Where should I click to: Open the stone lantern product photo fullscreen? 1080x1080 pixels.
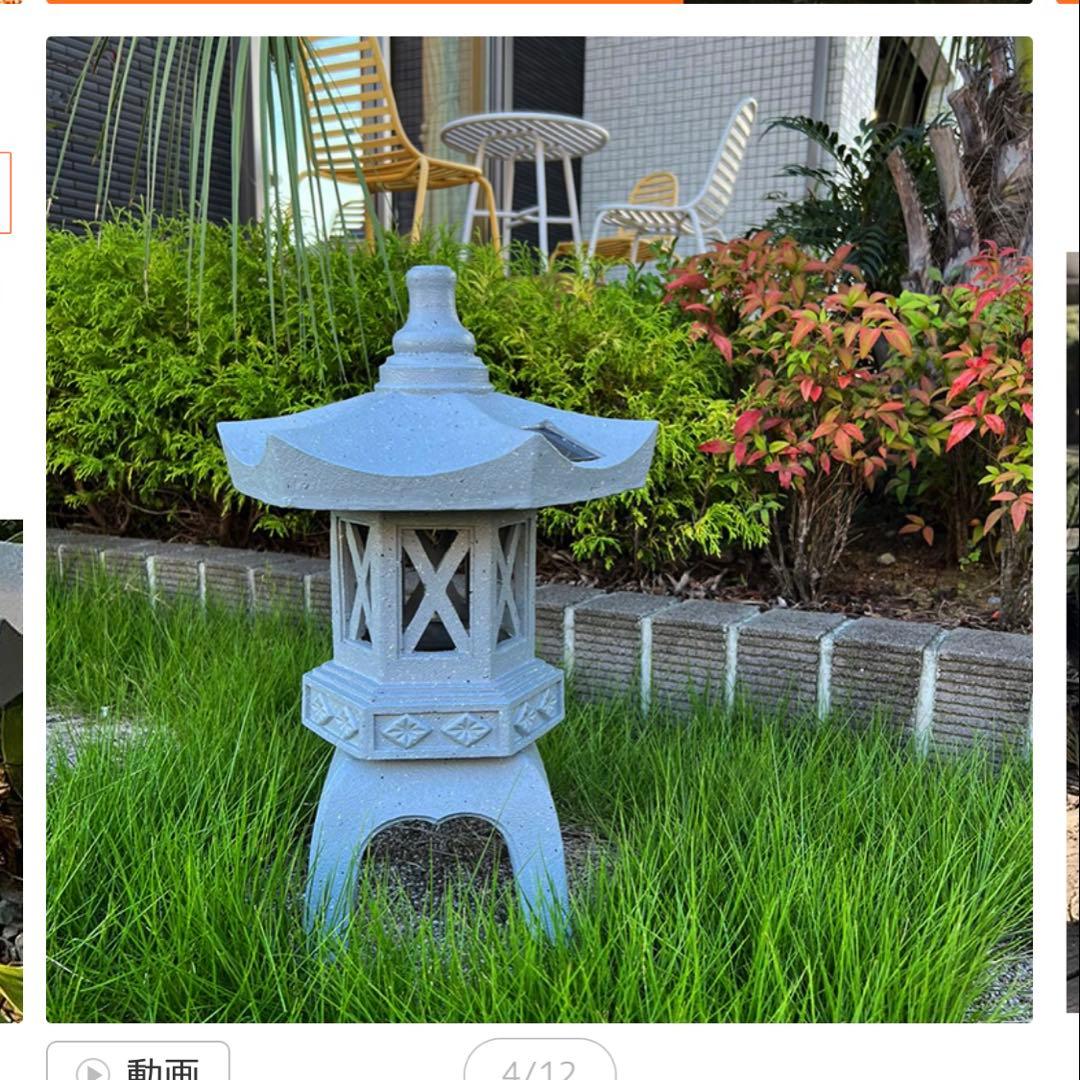[x=539, y=529]
